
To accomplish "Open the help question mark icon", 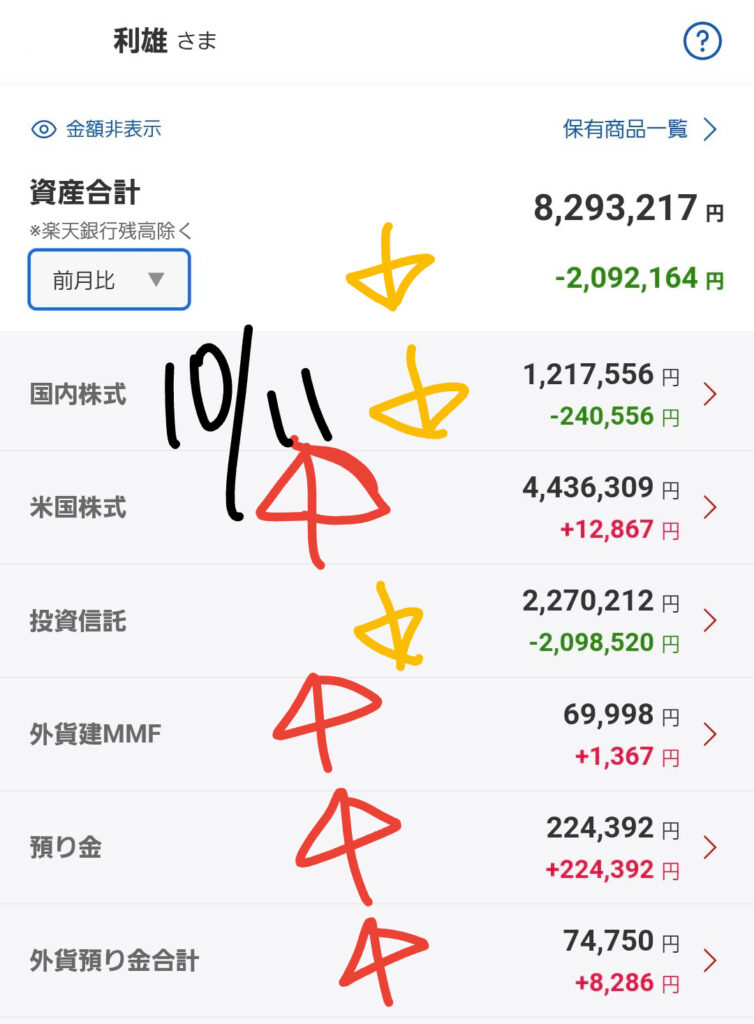I will click(702, 41).
